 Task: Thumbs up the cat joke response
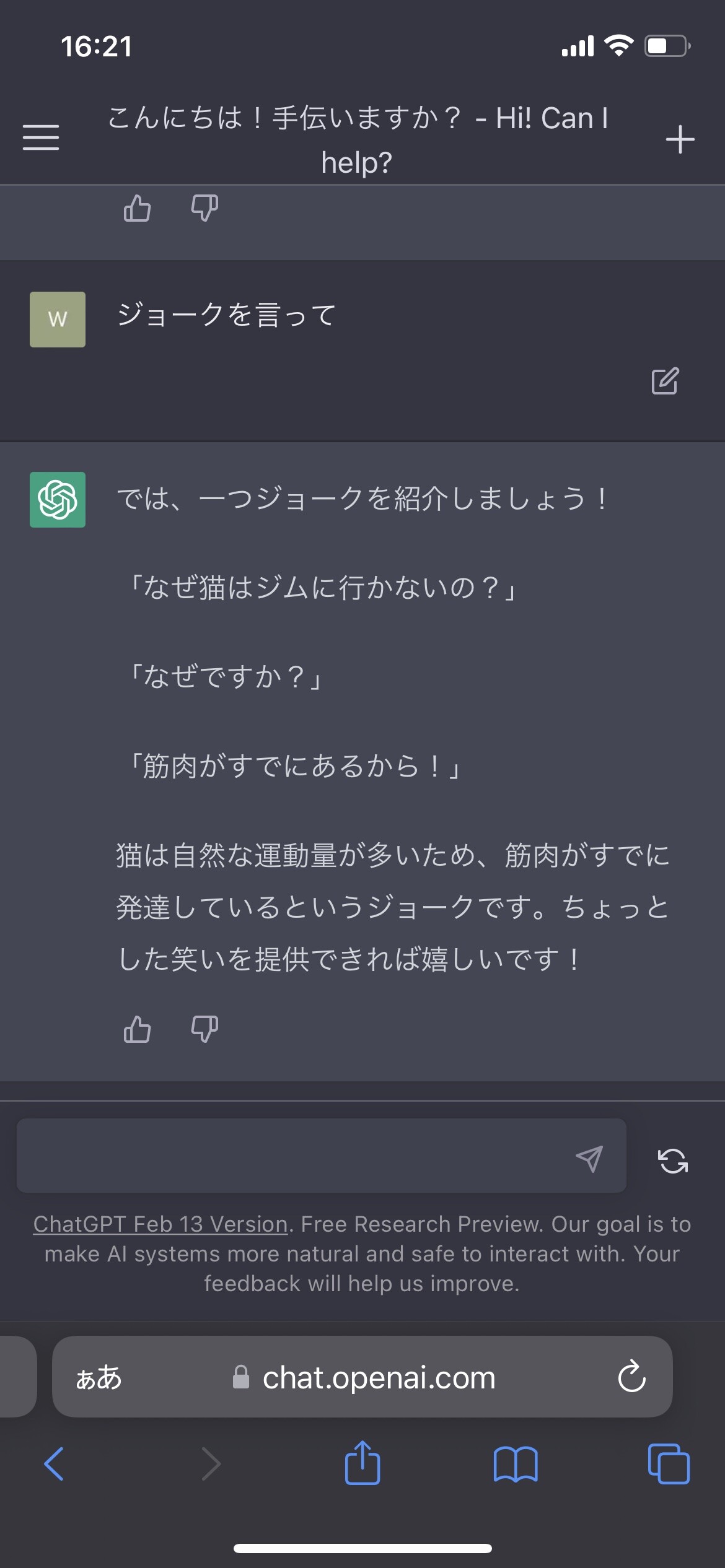137,1029
